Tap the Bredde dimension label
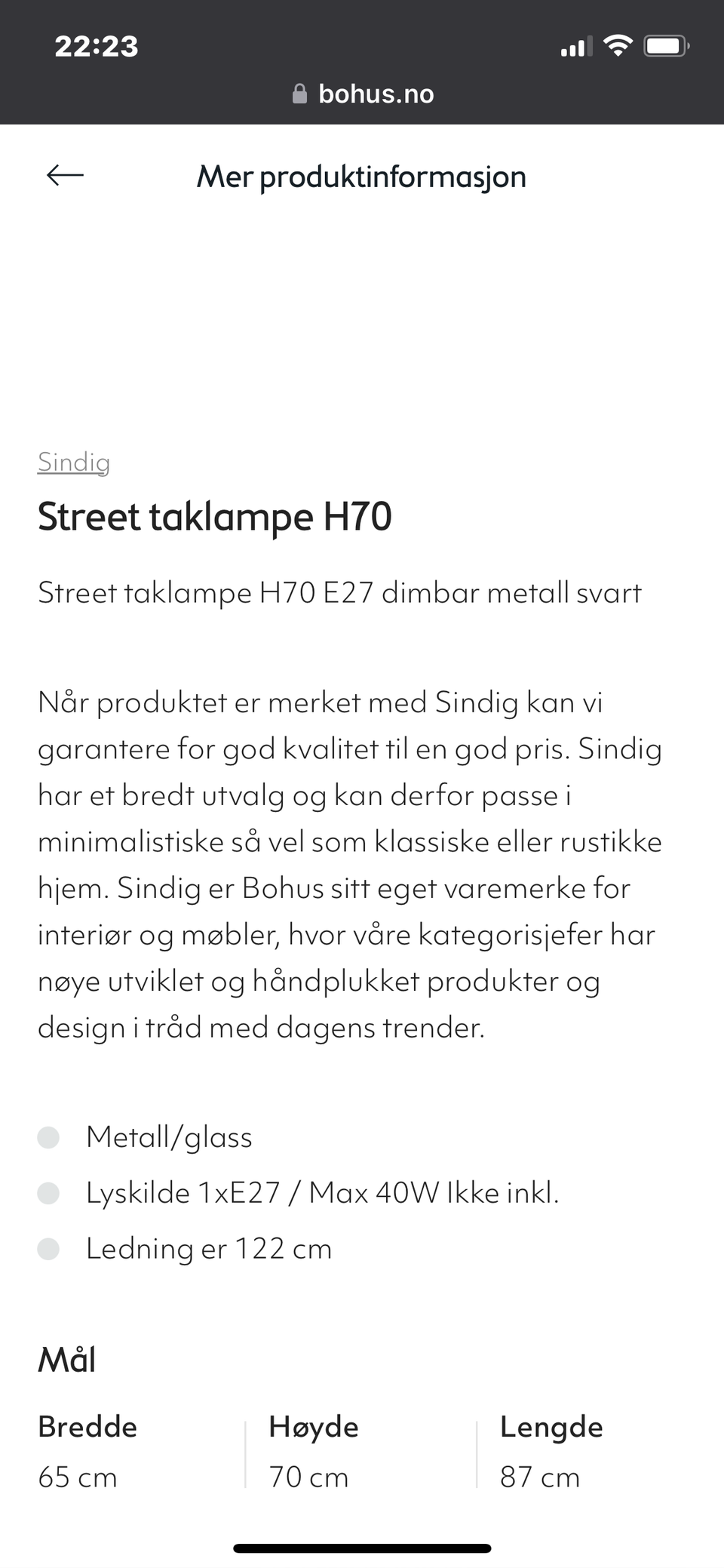724x1568 pixels. pyautogui.click(x=87, y=1426)
